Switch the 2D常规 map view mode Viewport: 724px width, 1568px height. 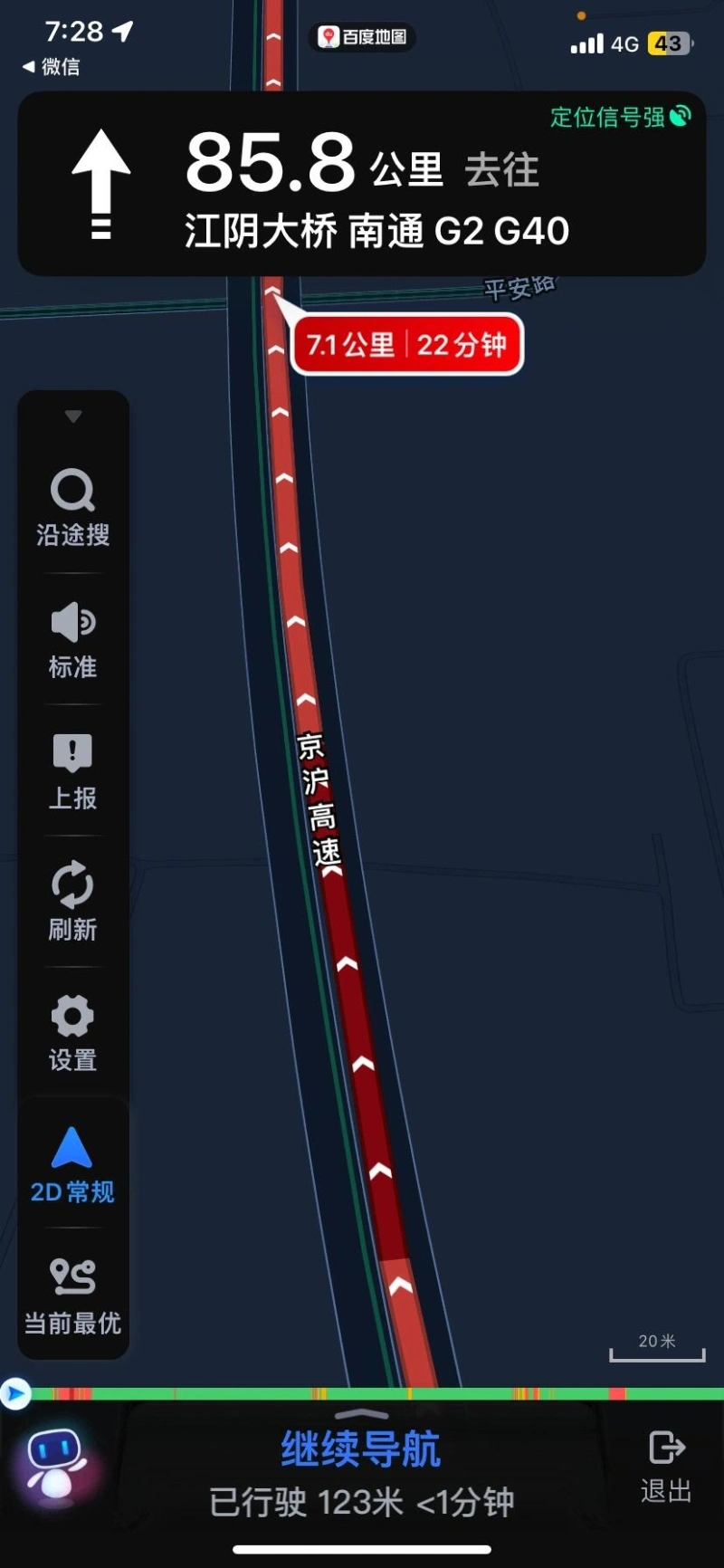pyautogui.click(x=72, y=1165)
